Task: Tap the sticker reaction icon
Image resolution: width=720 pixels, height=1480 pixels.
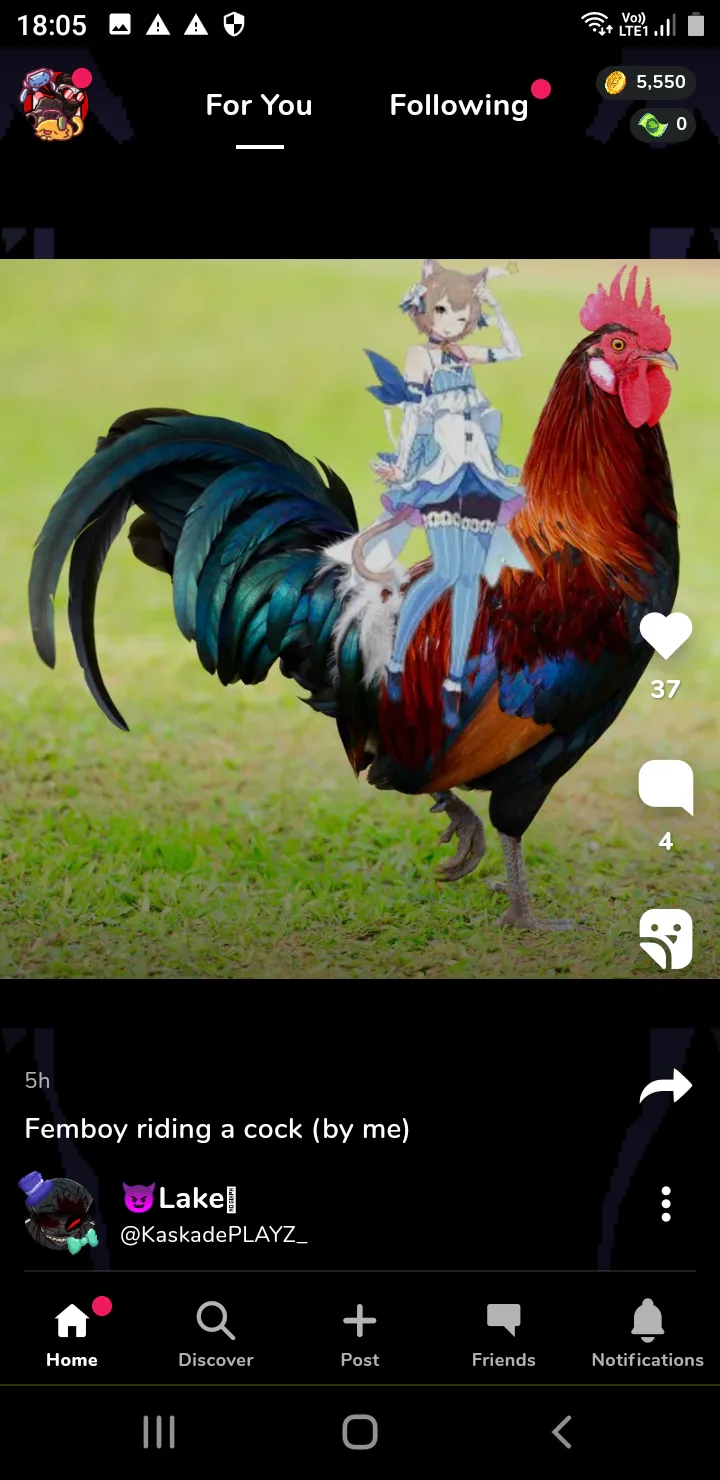Action: pos(666,938)
